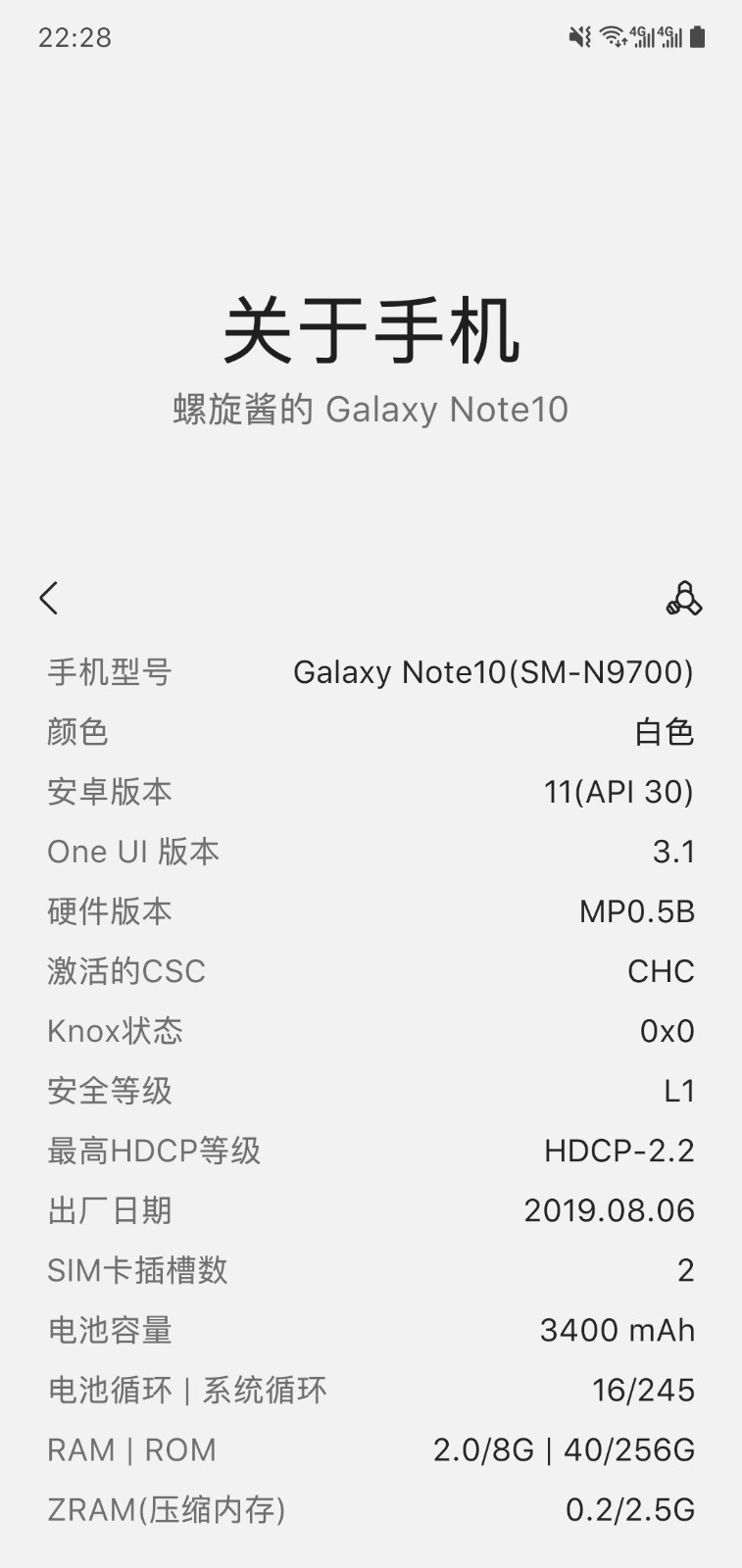Open the tools icon beside the back arrow
Screen dimensions: 742x1568
click(x=684, y=598)
